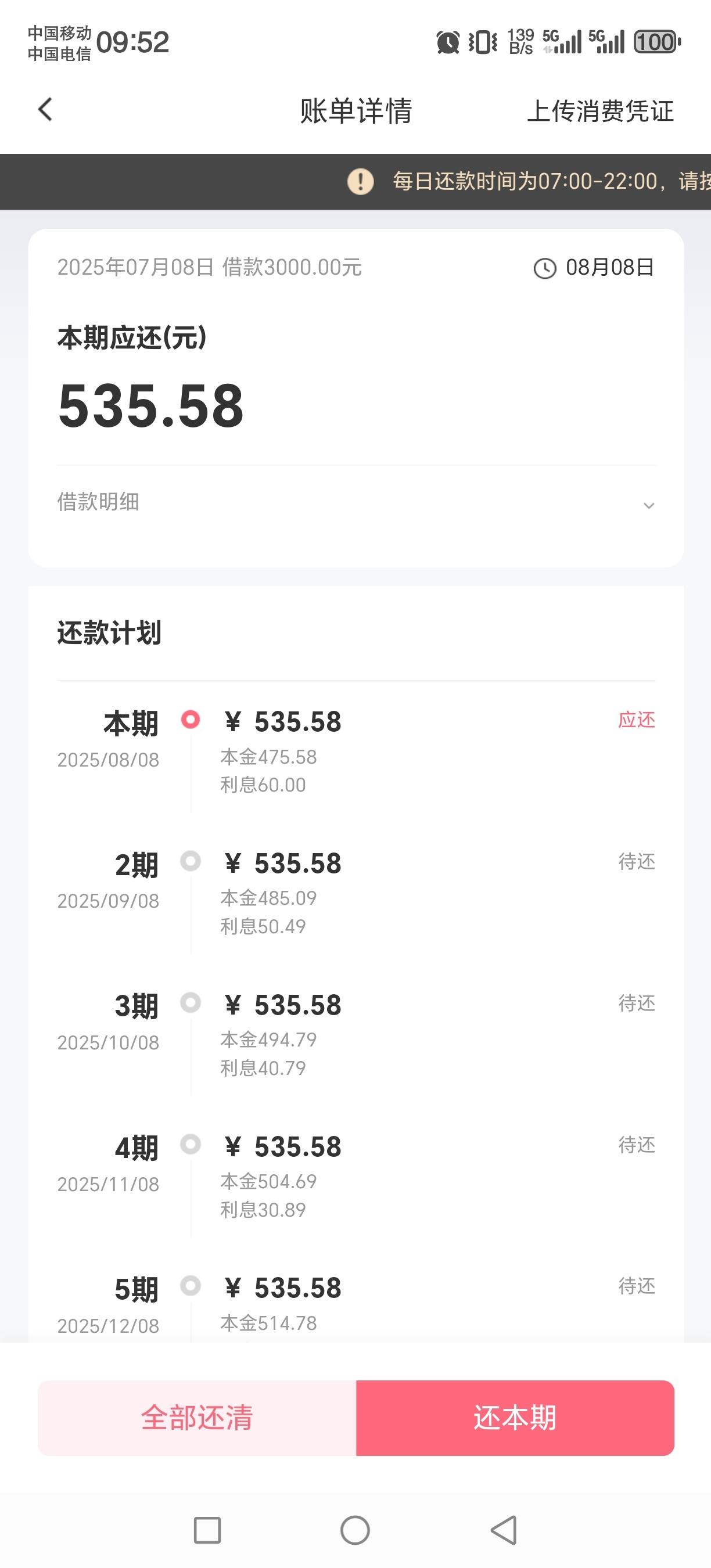
Task: Go back using the top-left arrow
Action: (45, 110)
